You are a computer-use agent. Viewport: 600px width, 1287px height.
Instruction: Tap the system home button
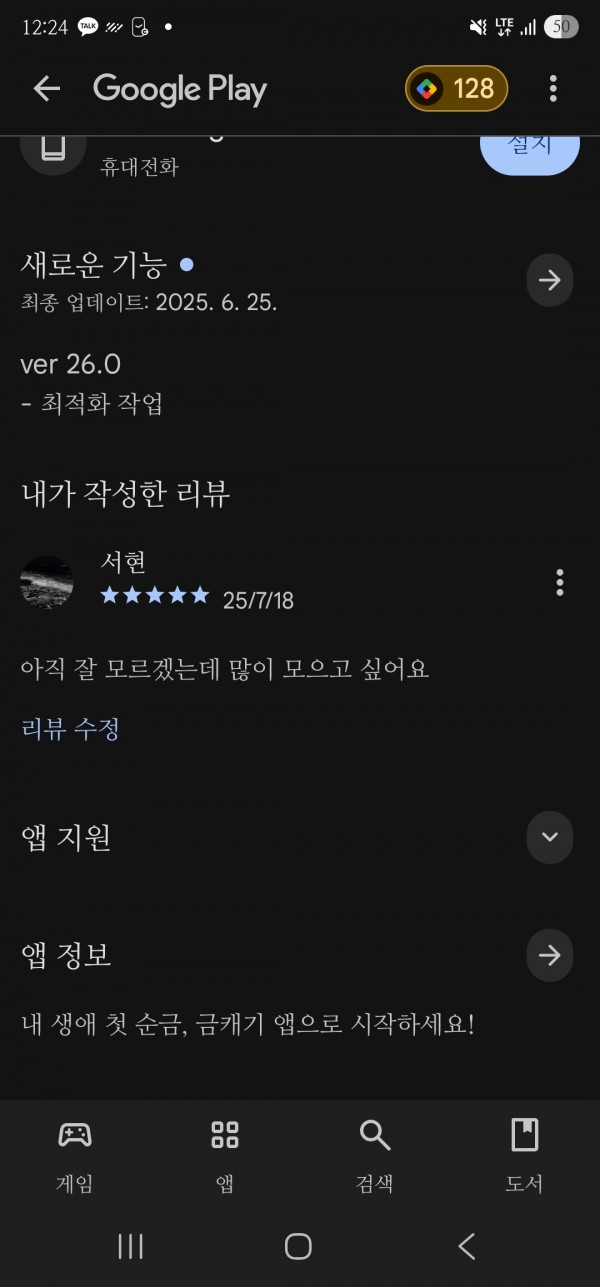pos(298,1246)
